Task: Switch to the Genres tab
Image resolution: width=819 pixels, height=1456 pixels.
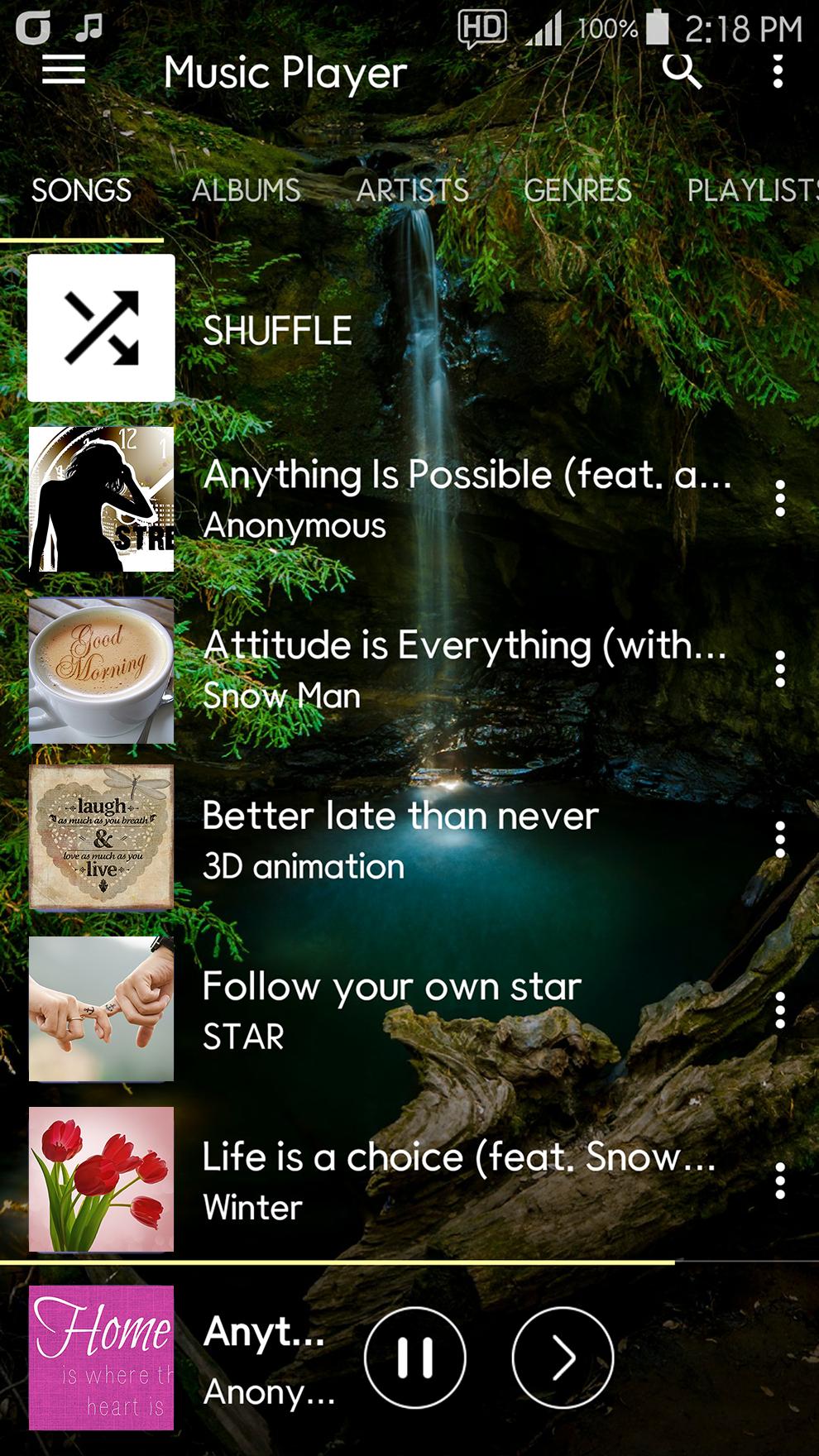Action: pos(577,190)
